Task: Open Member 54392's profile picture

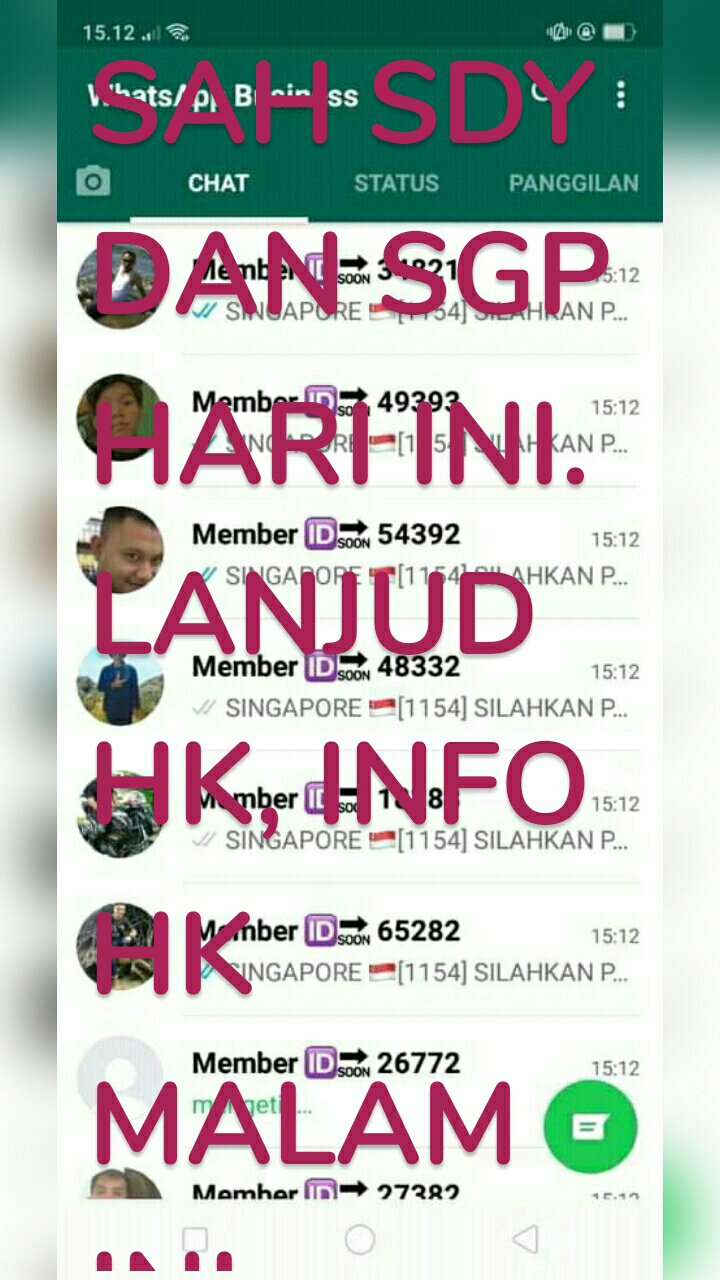Action: pos(120,550)
